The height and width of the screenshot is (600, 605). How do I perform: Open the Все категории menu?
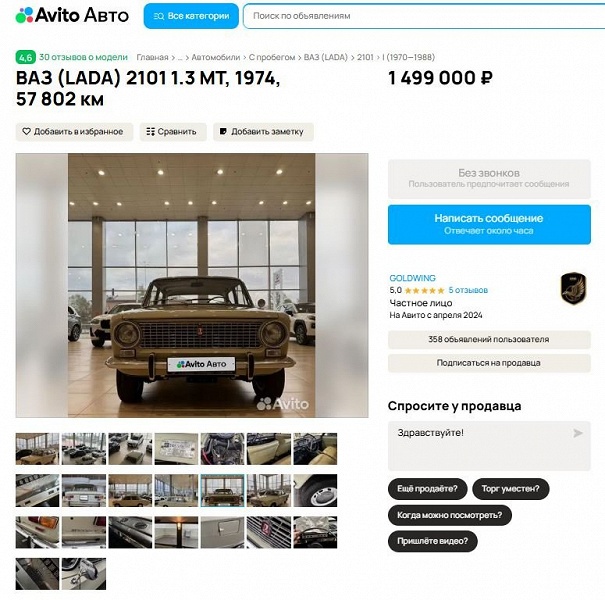click(x=191, y=16)
